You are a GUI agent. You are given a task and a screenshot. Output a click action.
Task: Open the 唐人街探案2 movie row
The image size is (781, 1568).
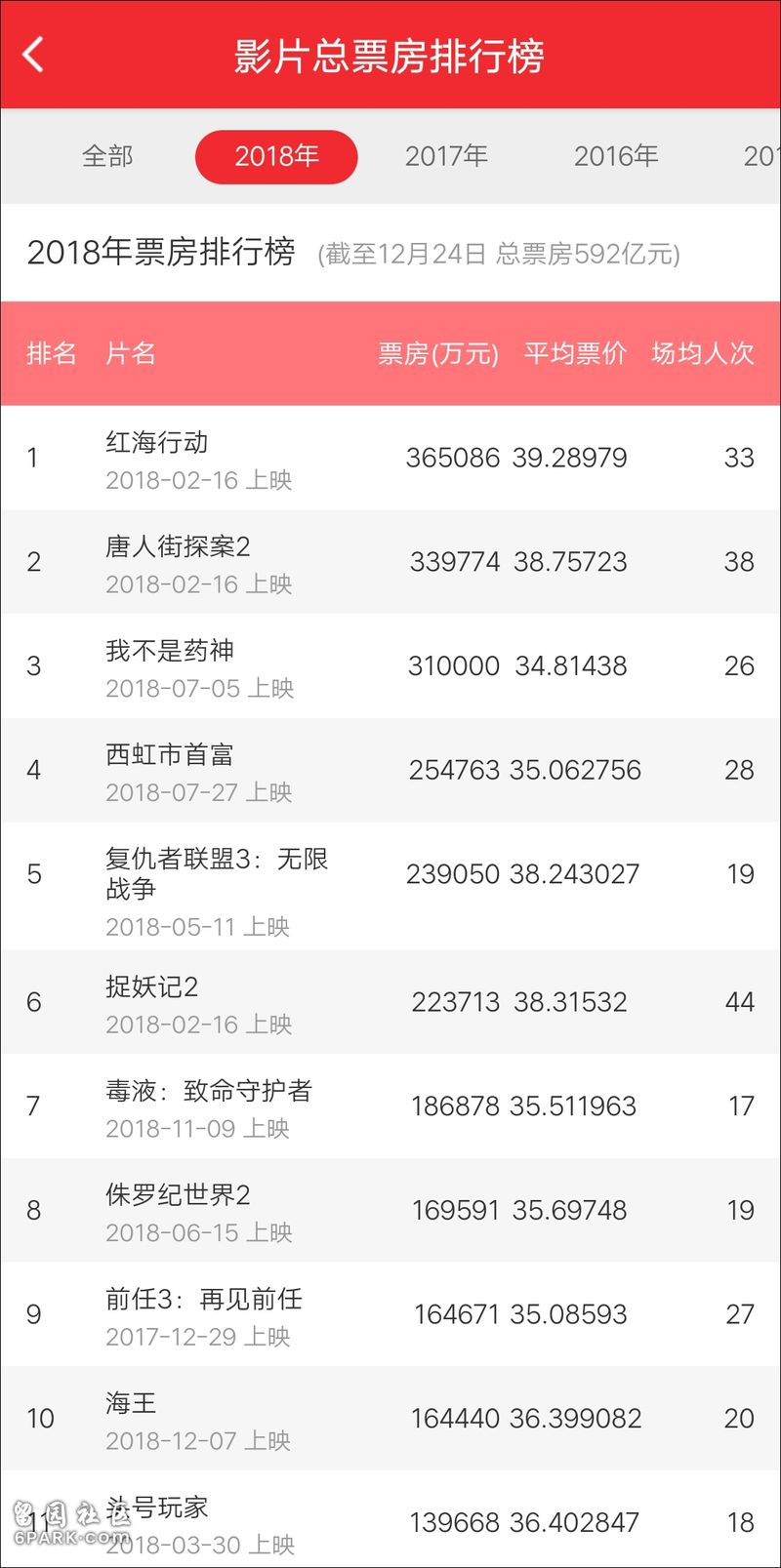tap(390, 562)
